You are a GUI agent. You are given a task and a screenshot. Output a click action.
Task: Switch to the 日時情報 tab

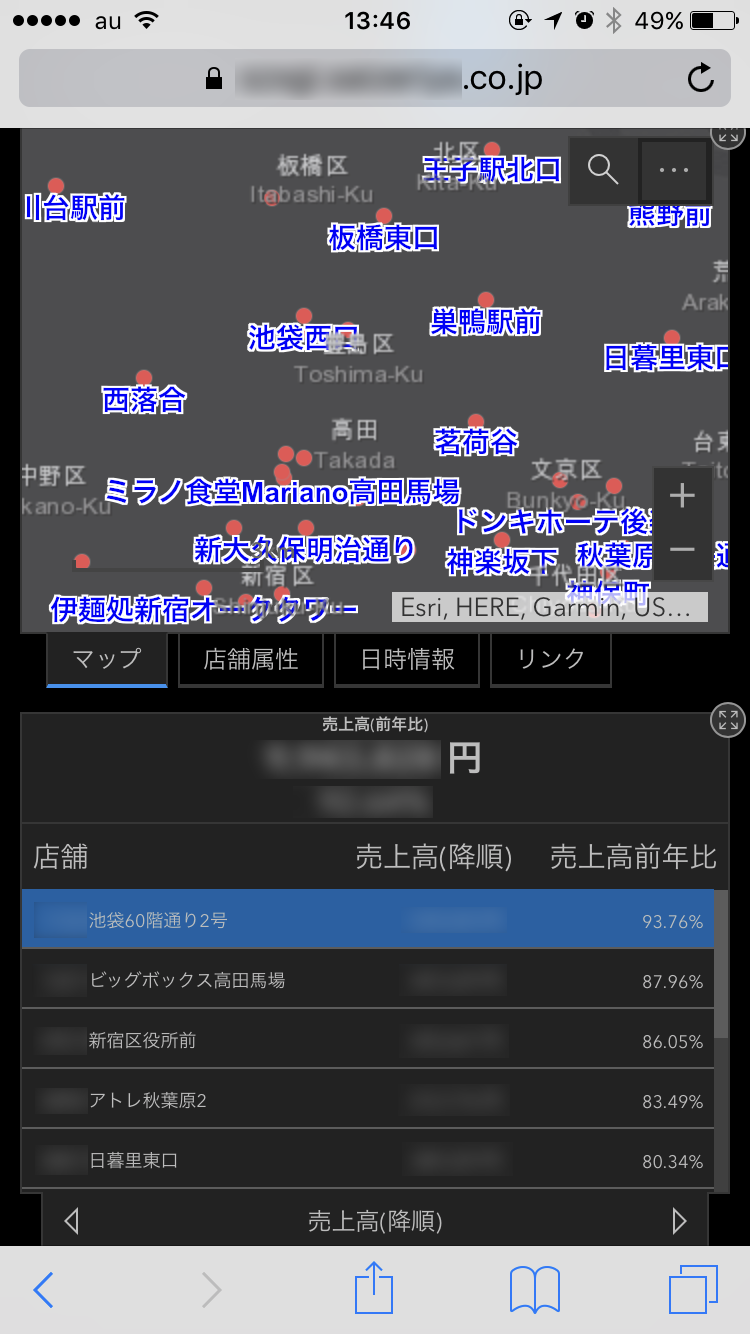pos(407,659)
